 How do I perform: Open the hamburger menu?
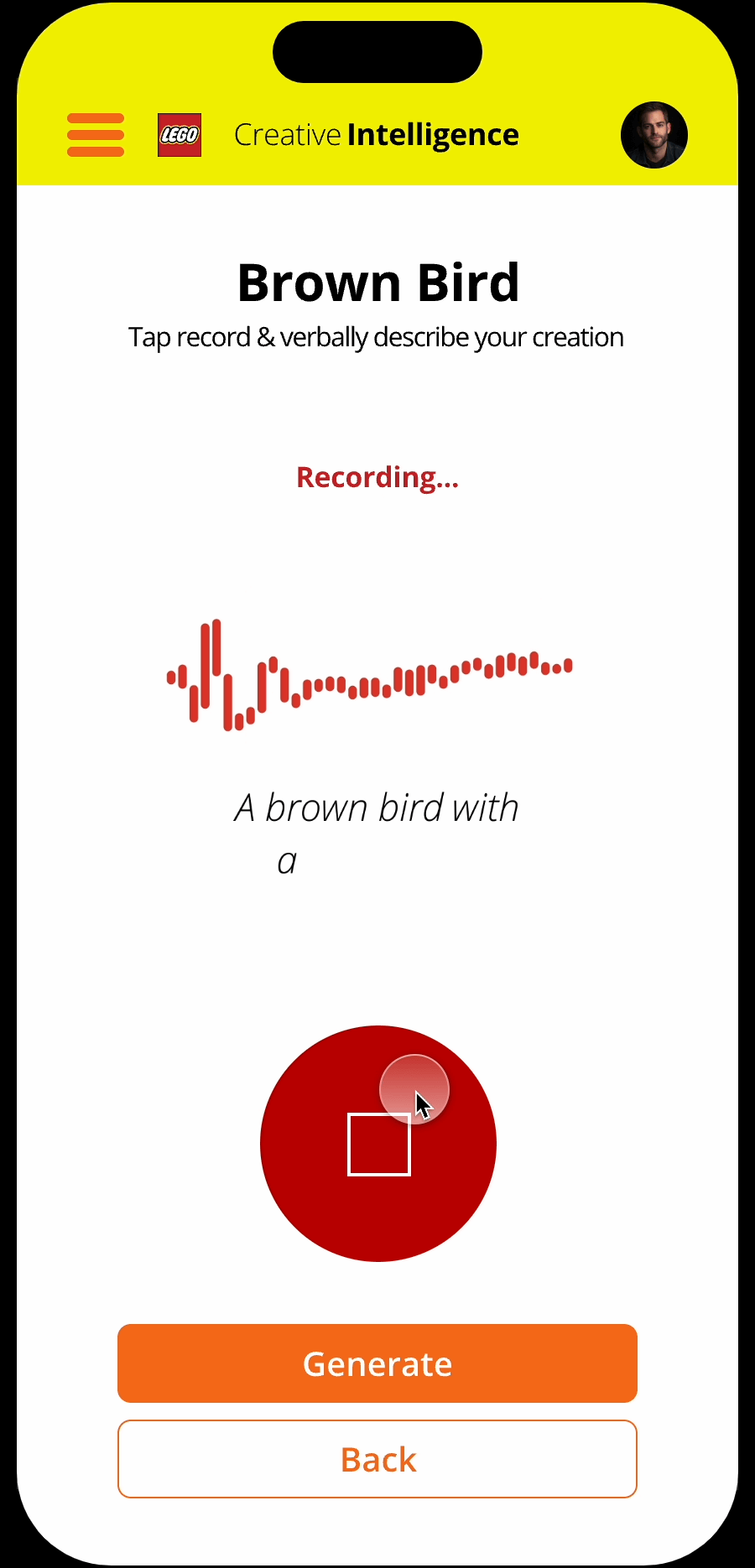96,135
